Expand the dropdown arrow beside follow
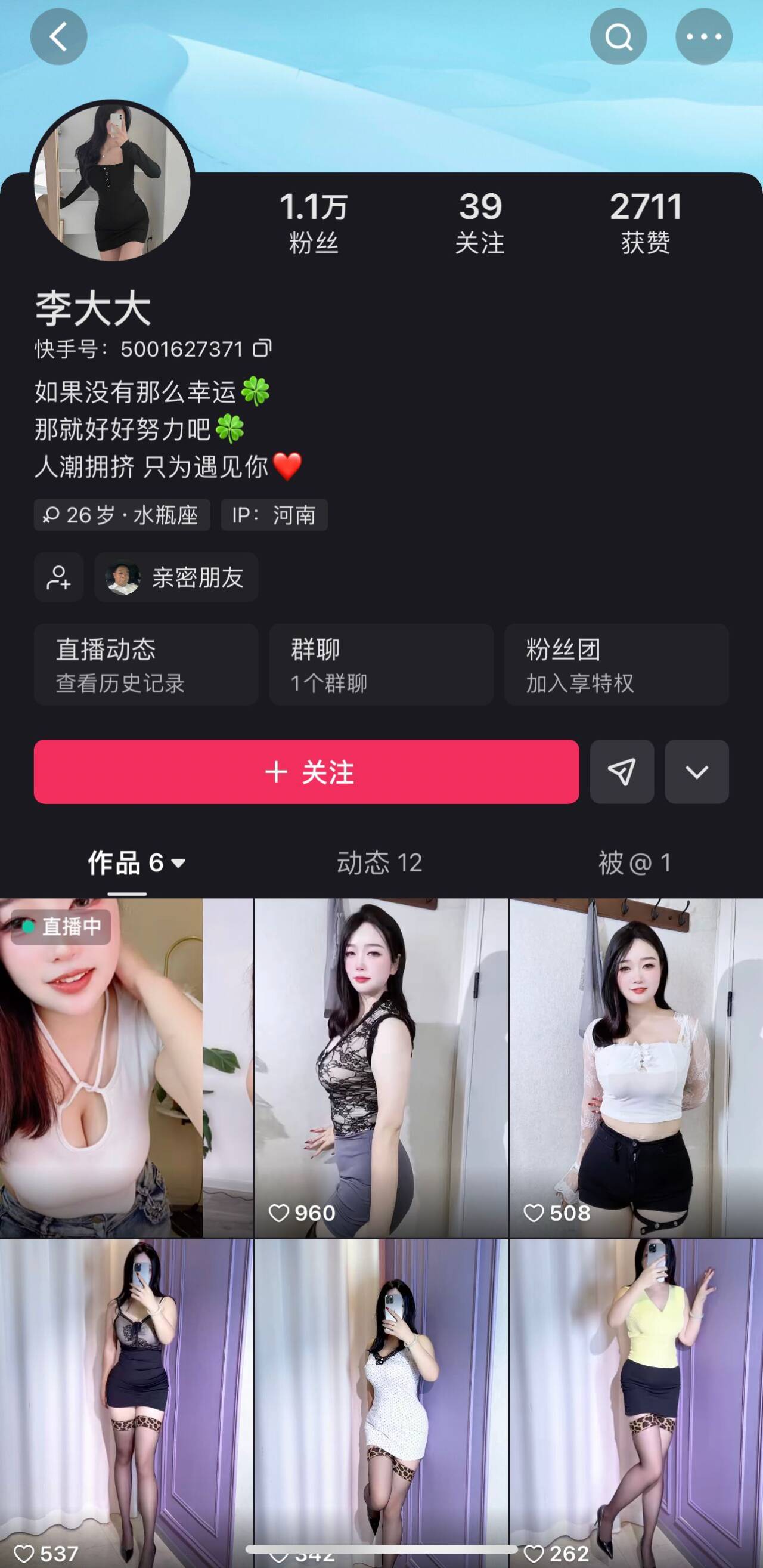 [x=696, y=771]
